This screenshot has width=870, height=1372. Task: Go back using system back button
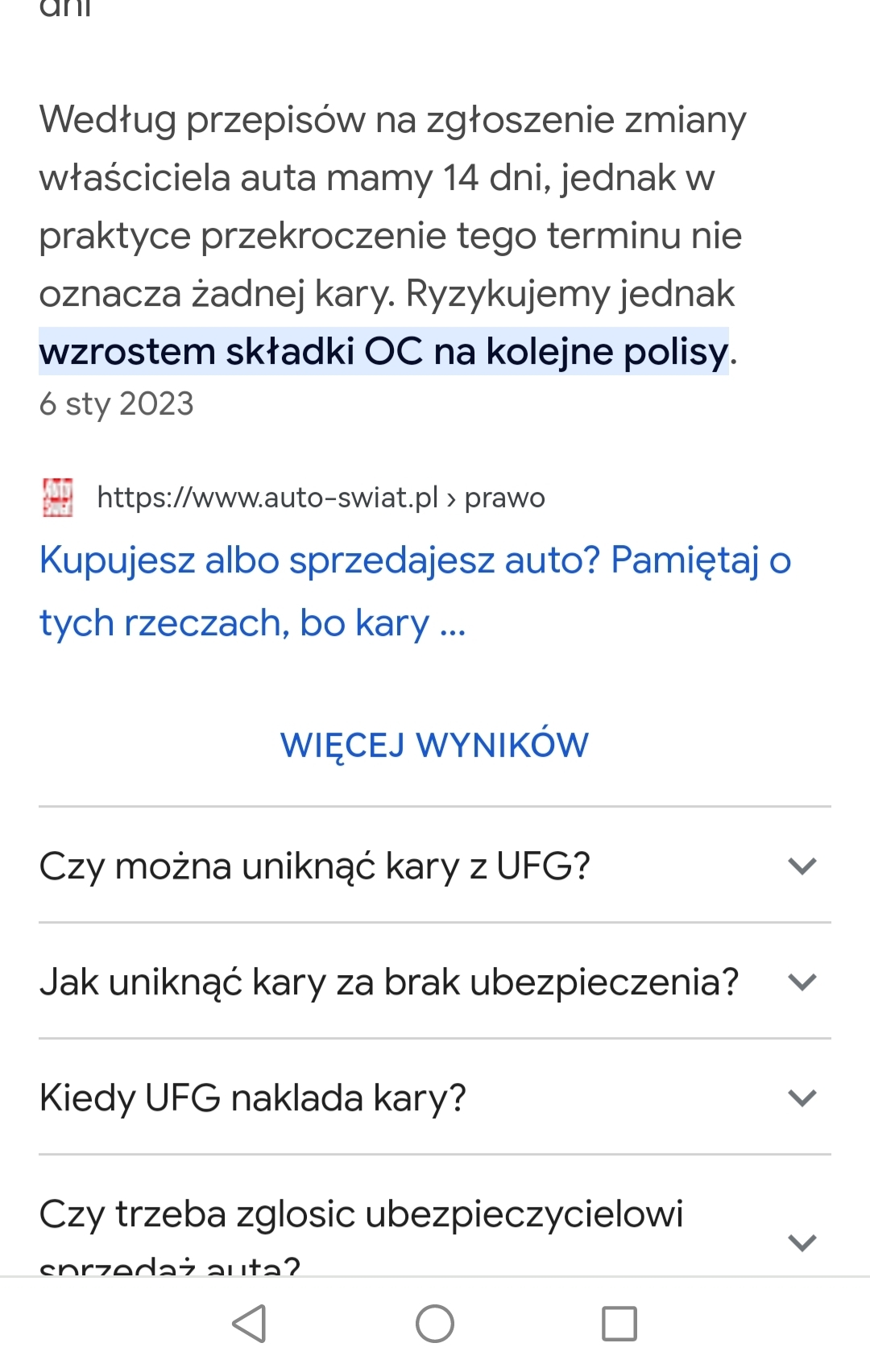click(250, 1324)
